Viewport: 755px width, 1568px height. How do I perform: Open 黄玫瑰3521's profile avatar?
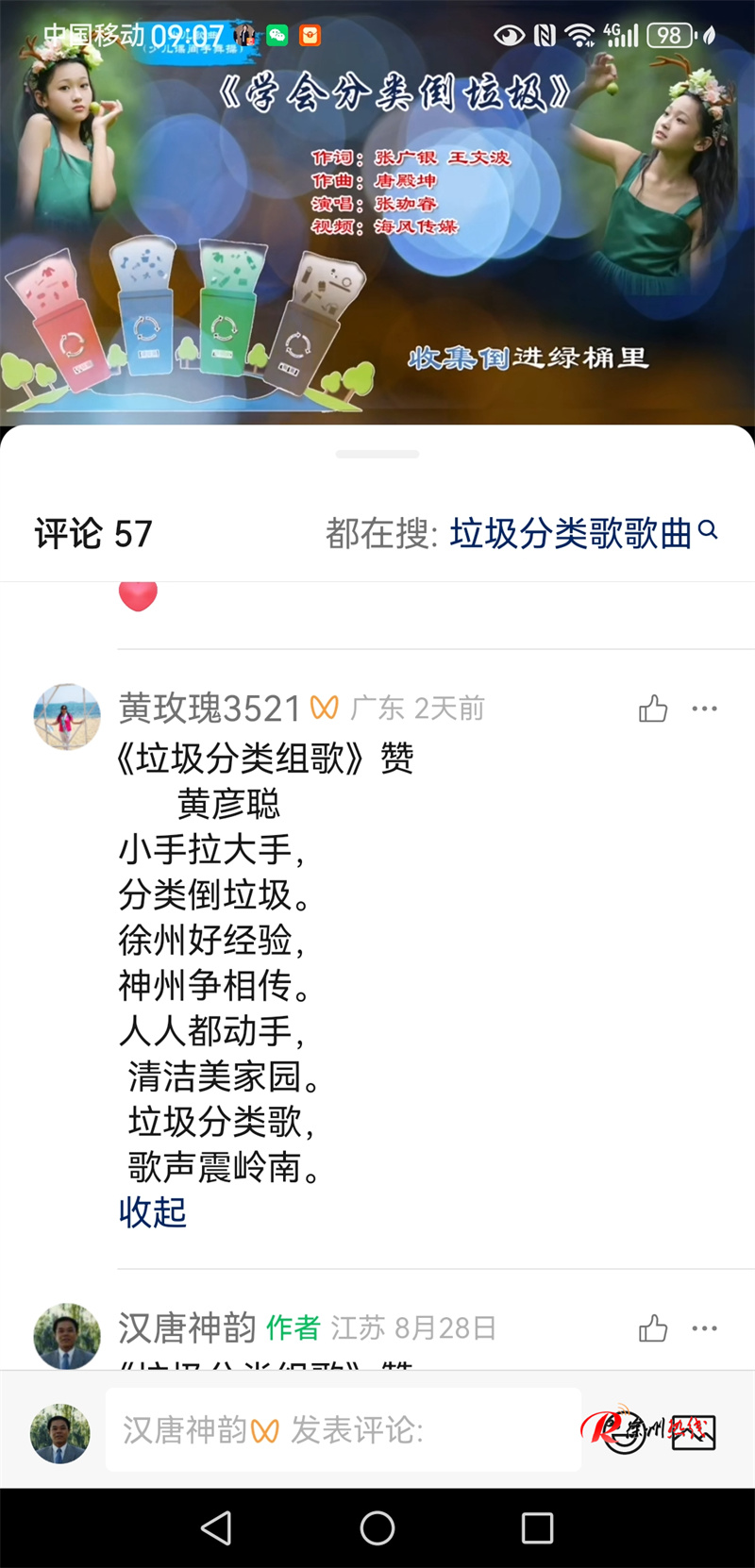click(67, 717)
